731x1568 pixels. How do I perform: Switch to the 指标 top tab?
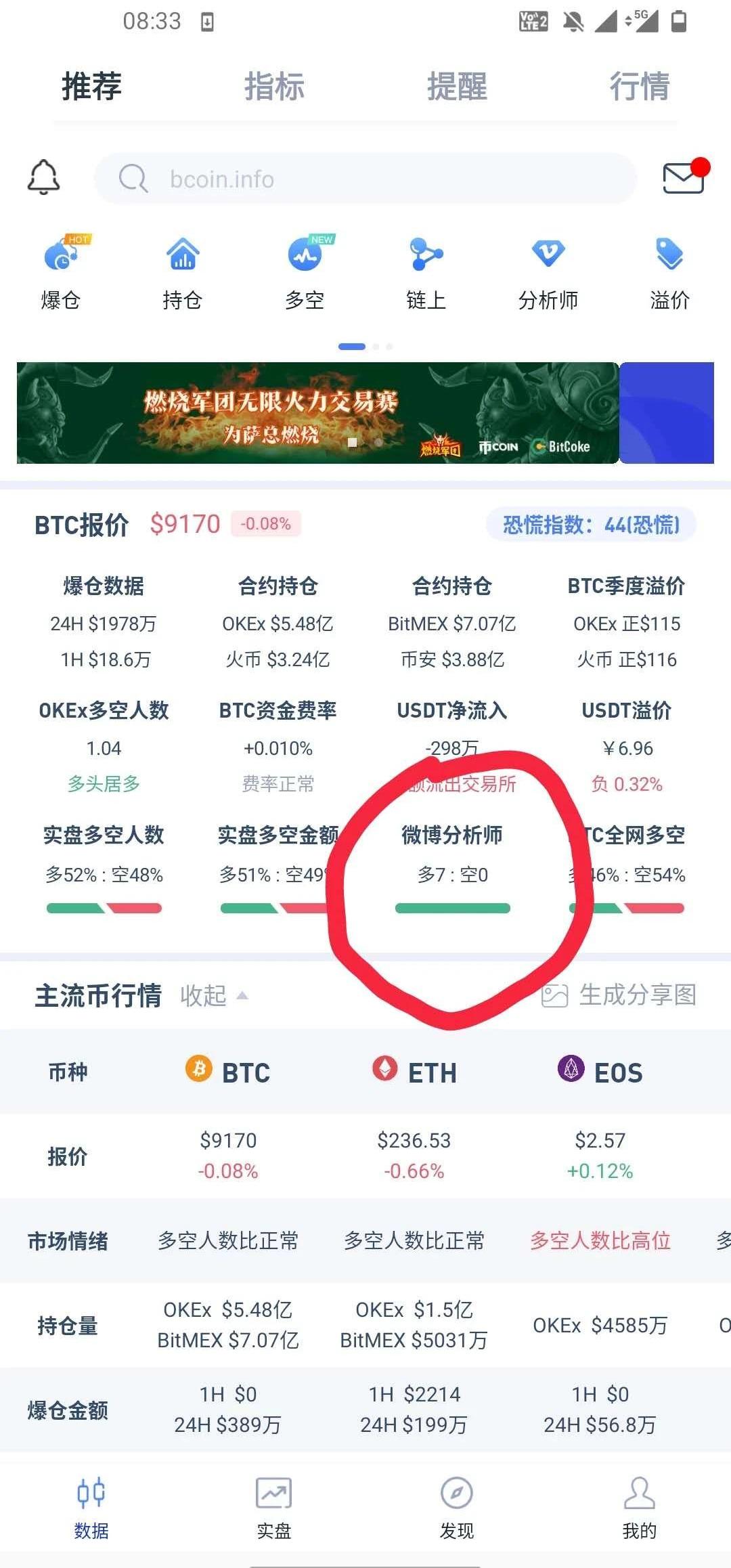[274, 87]
